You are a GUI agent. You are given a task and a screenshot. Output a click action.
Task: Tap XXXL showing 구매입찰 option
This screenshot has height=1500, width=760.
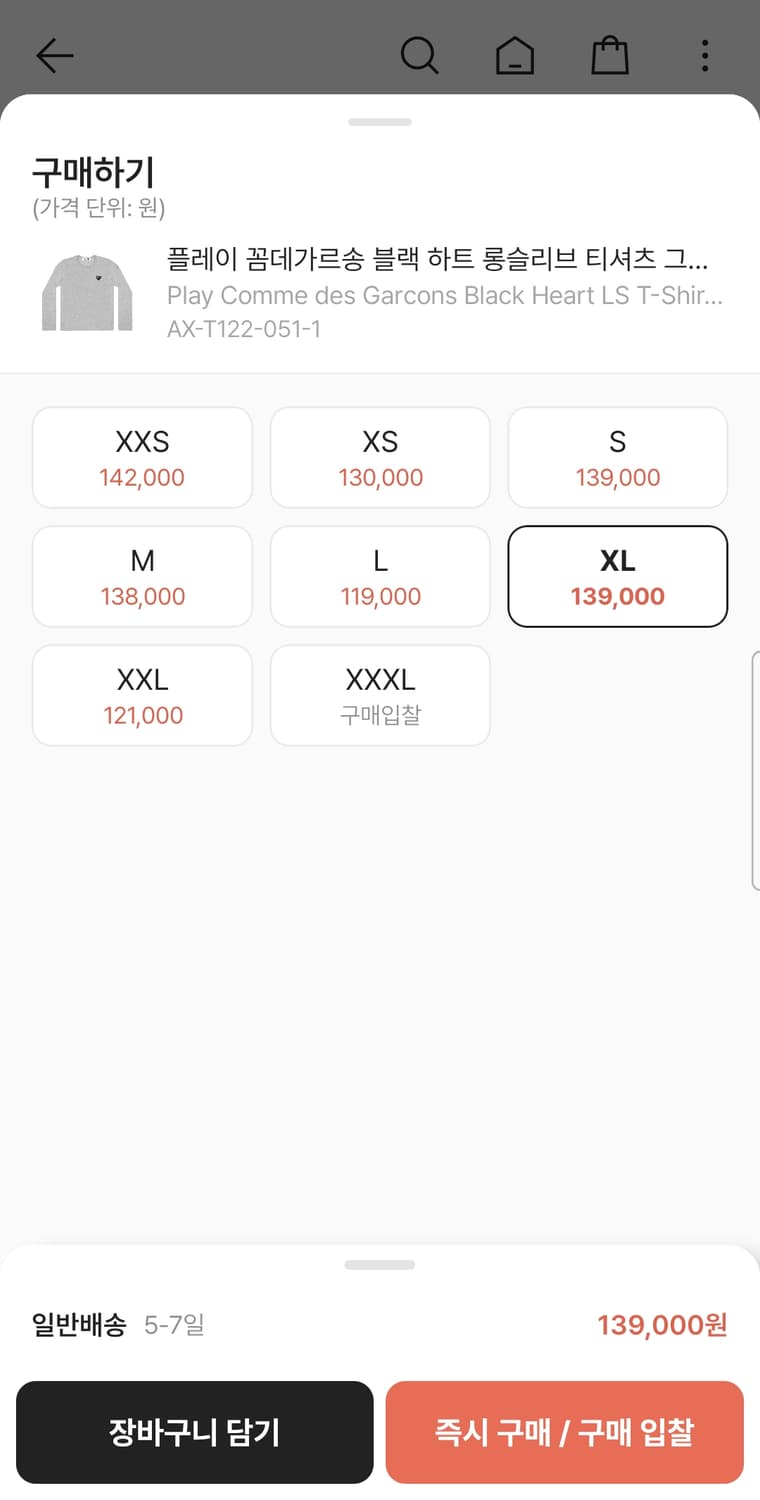380,695
